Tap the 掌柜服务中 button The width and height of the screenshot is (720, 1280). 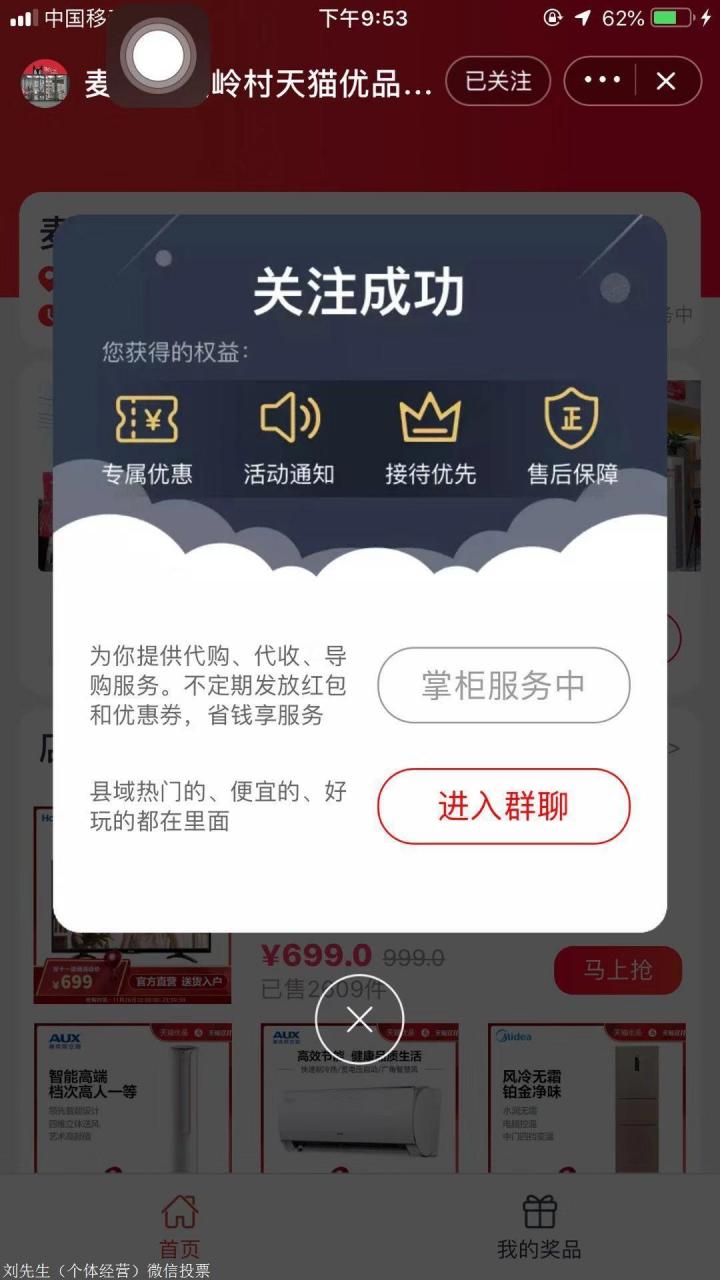pyautogui.click(x=503, y=685)
